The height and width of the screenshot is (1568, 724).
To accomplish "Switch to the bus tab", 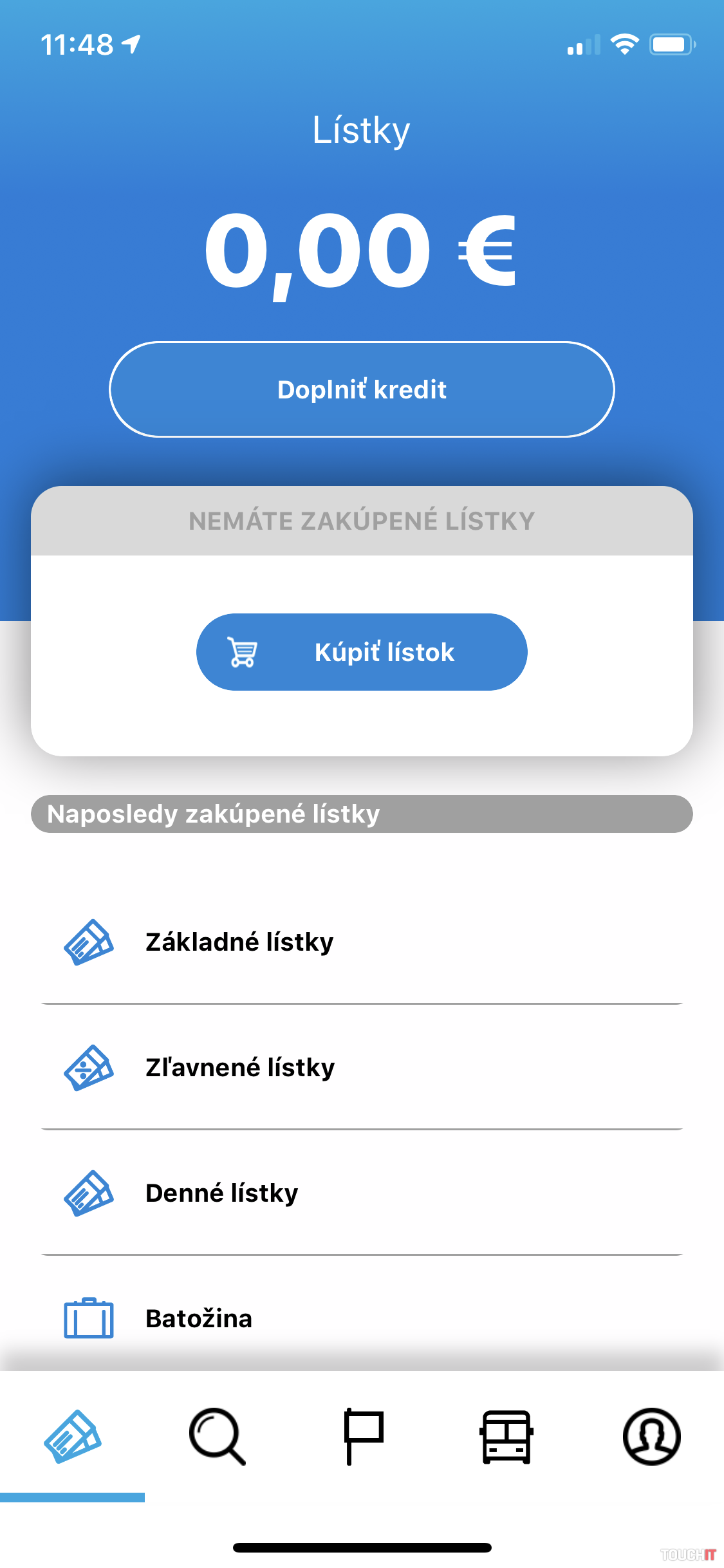I will point(506,1437).
